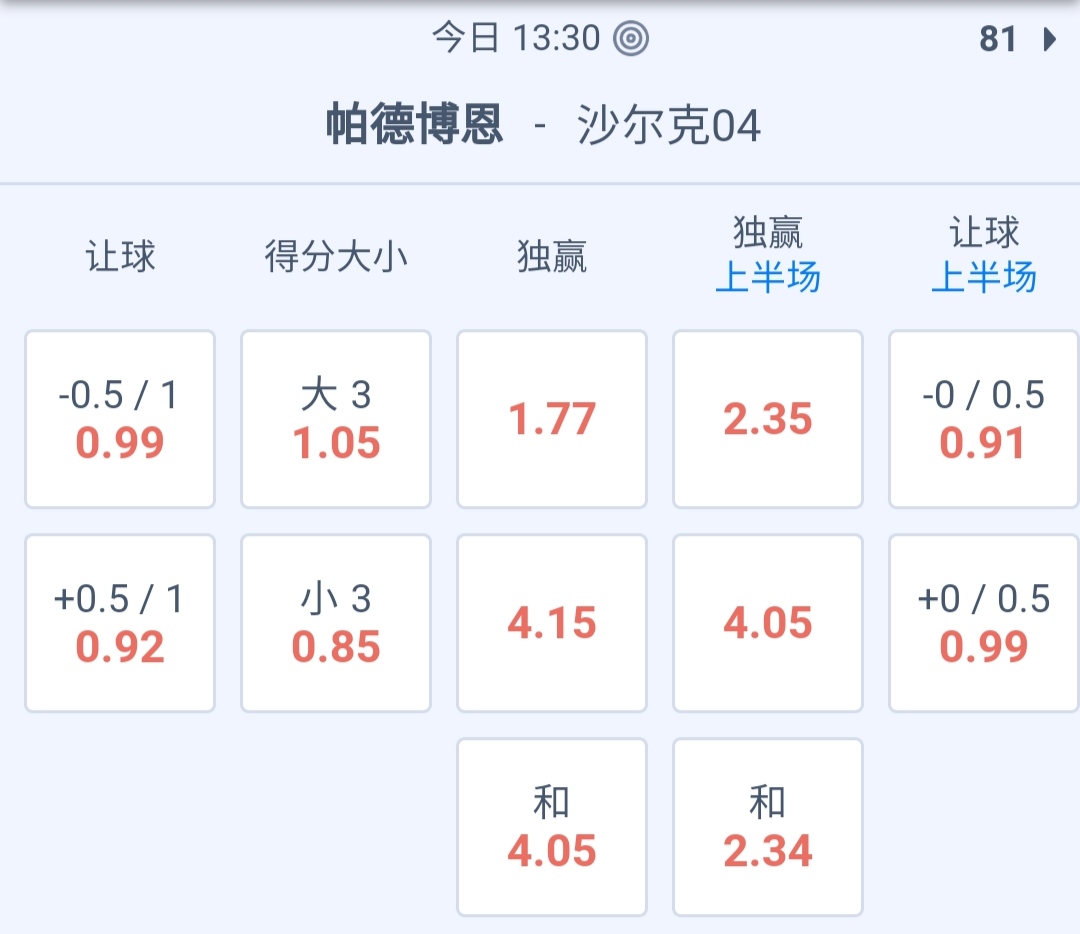The height and width of the screenshot is (934, 1080).
Task: Select first-half win odds 4.05
Action: [768, 623]
